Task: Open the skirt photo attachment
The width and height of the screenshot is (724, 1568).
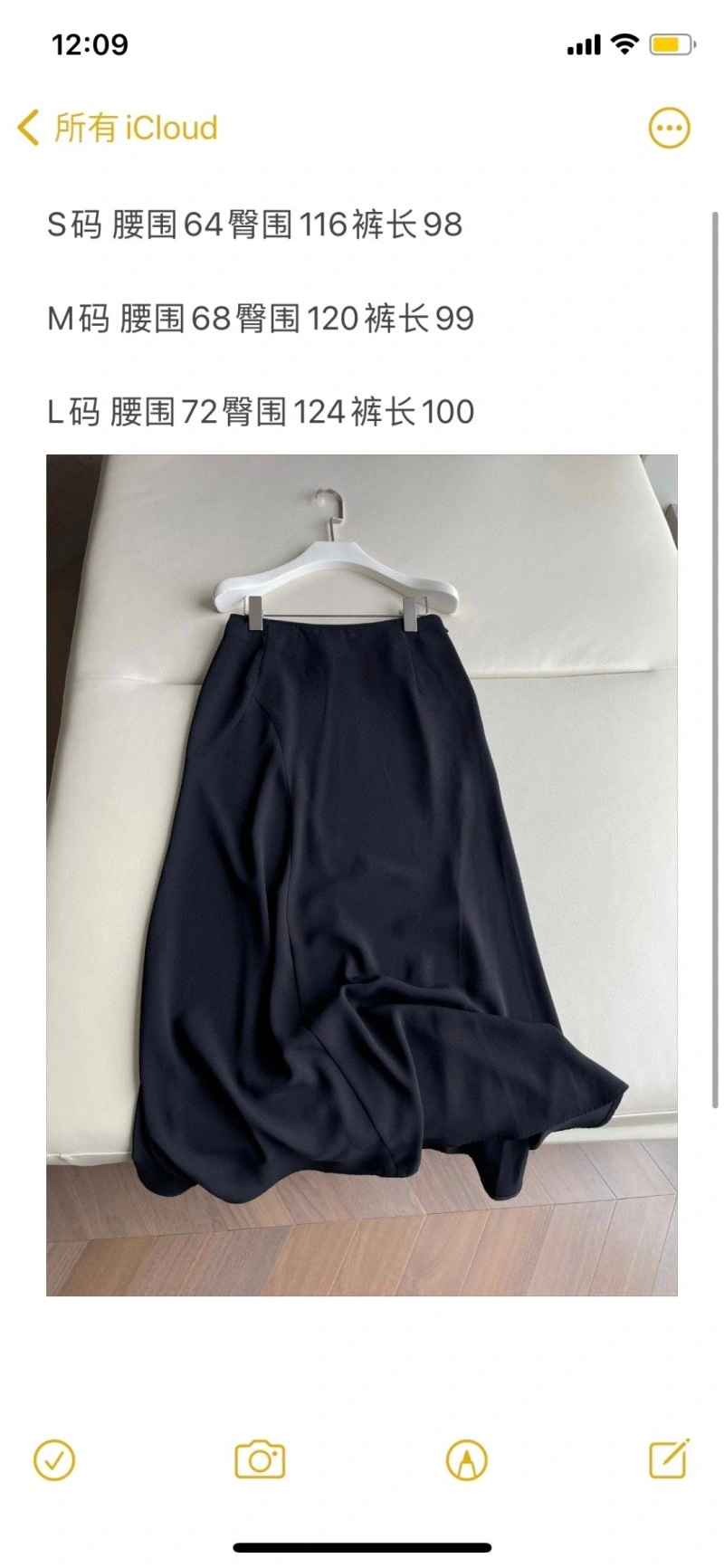Action: 361,875
